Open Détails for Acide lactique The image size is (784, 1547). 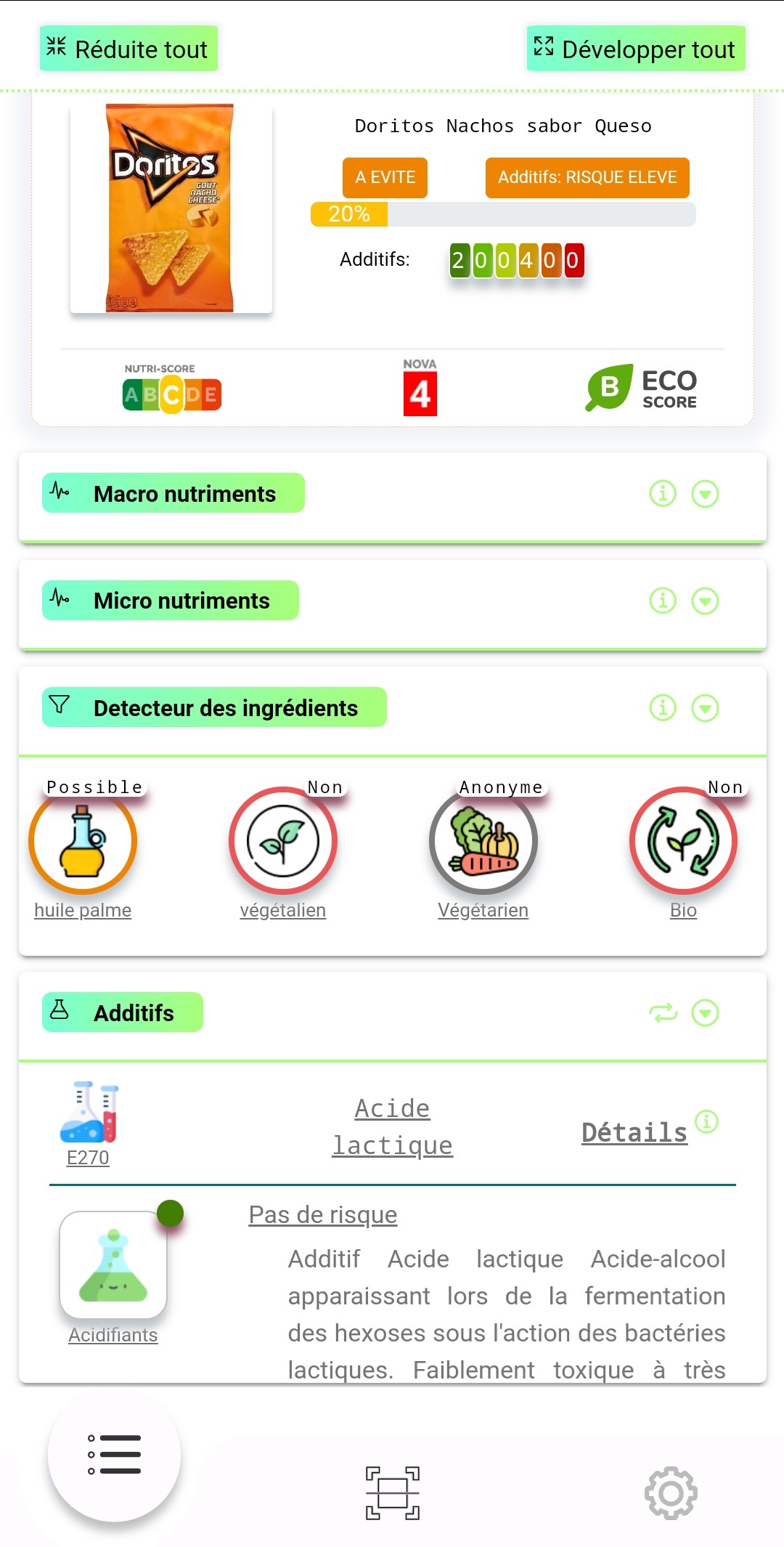point(634,1132)
